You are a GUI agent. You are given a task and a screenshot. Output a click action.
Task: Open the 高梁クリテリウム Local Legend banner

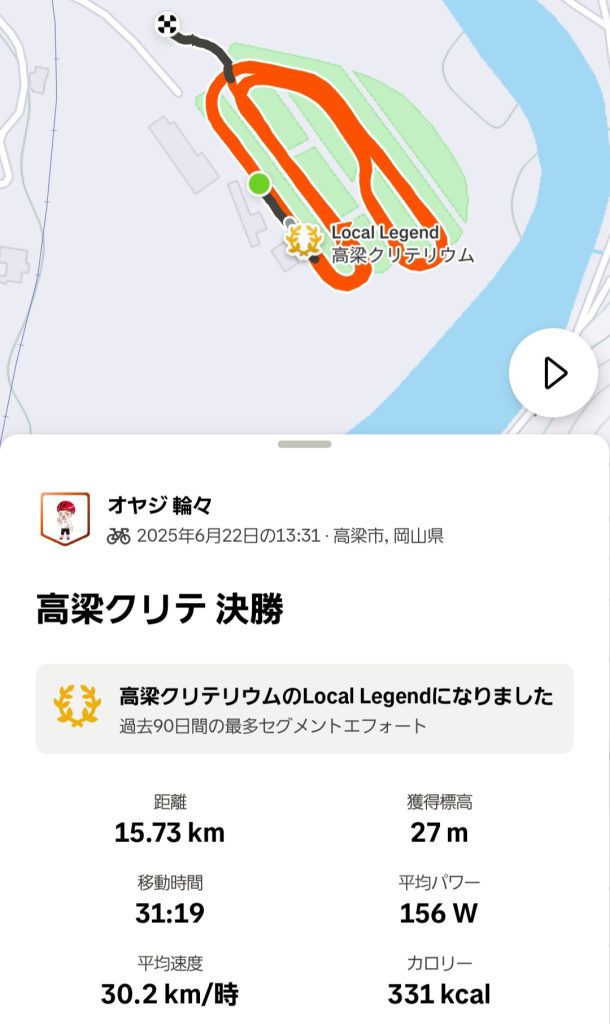coord(304,708)
